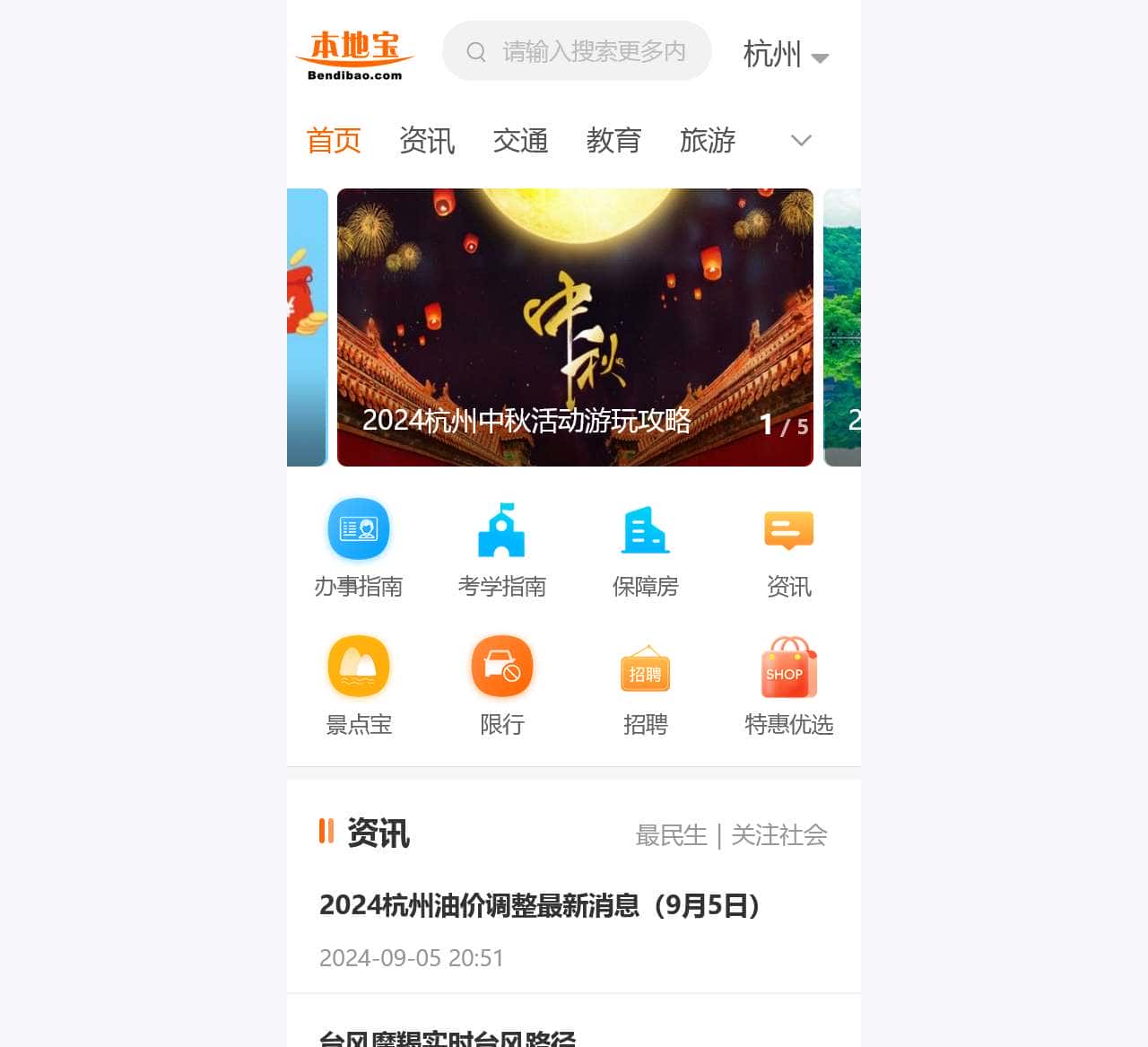The width and height of the screenshot is (1148, 1047).
Task: Select the 教育 tab
Action: (613, 140)
